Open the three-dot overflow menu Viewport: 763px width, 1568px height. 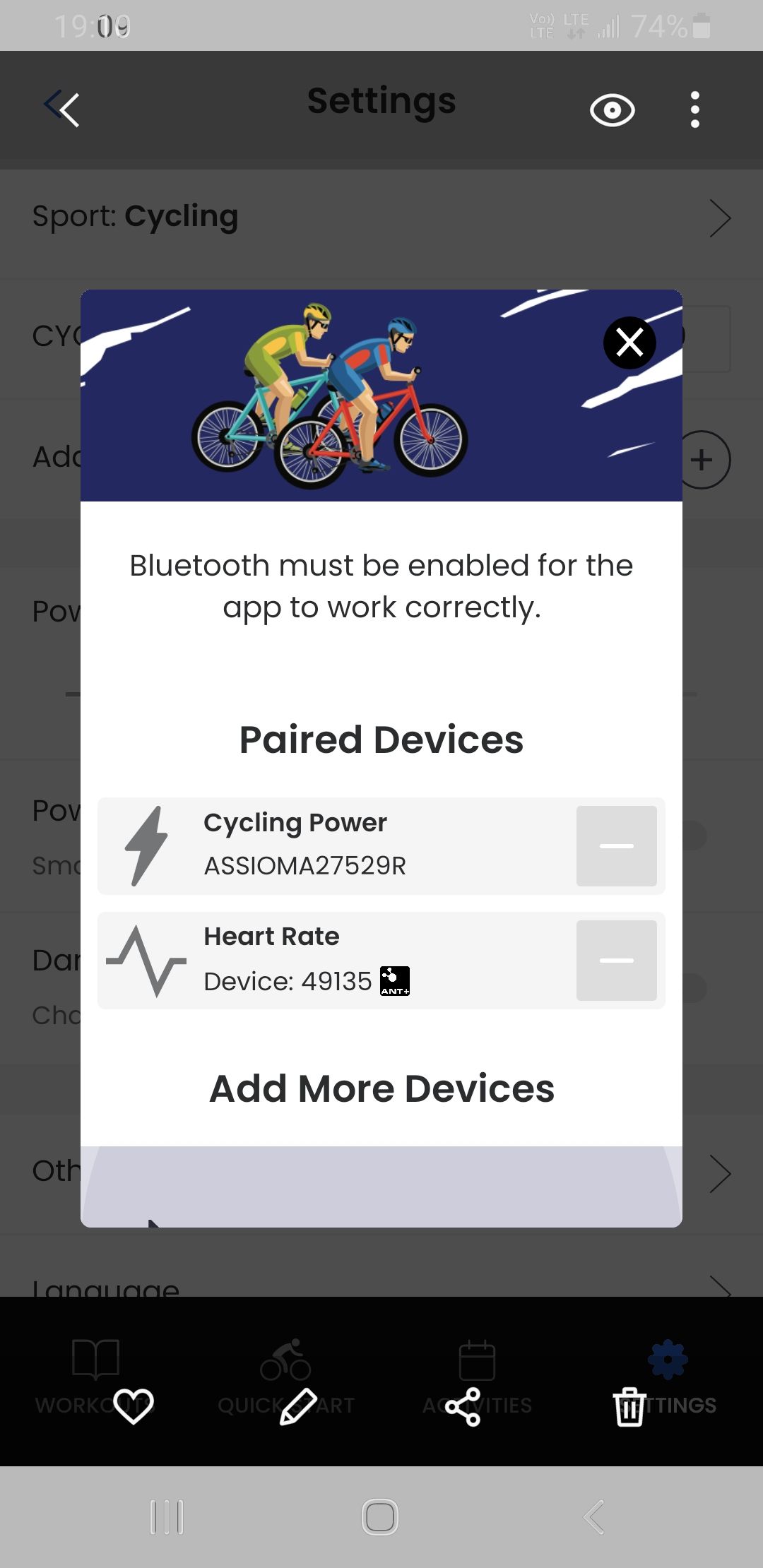point(695,110)
